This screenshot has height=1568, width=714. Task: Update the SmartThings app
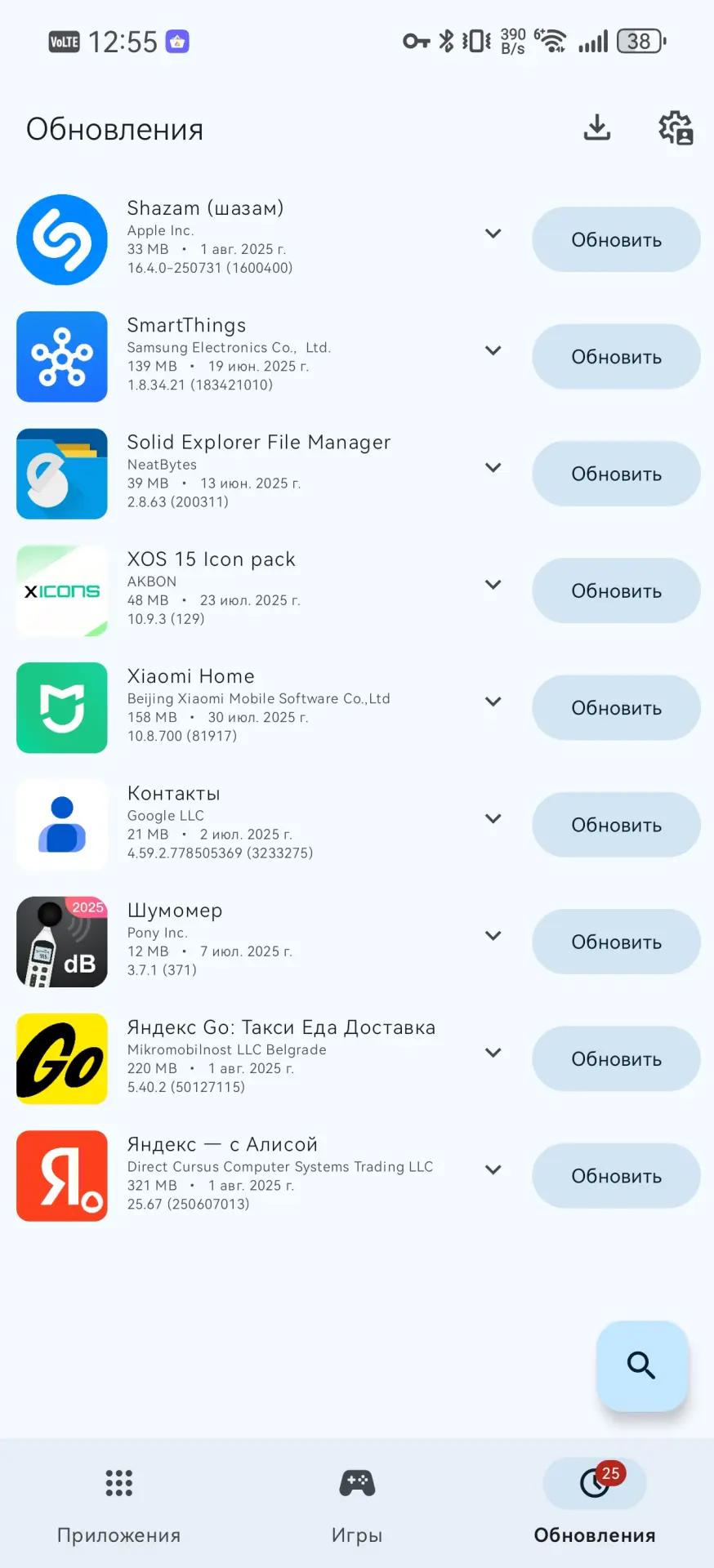[x=616, y=357]
